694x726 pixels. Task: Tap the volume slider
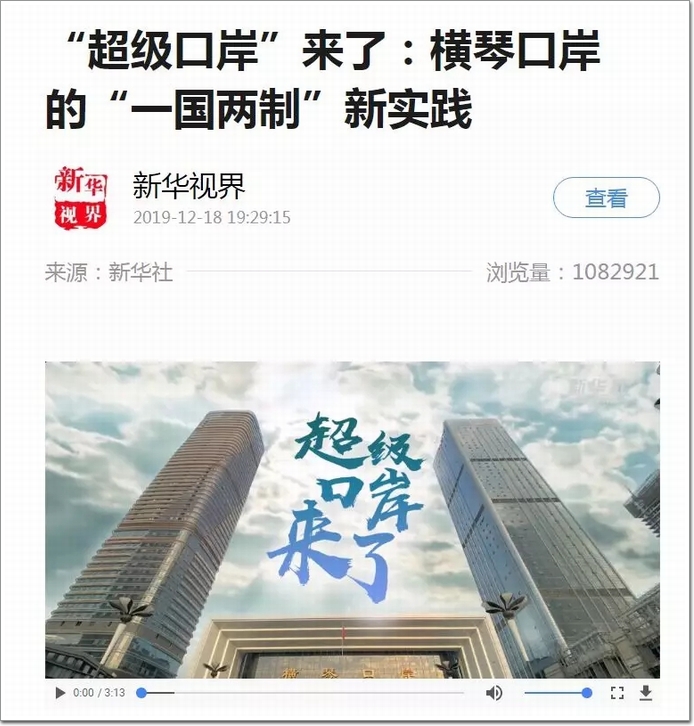(555, 693)
